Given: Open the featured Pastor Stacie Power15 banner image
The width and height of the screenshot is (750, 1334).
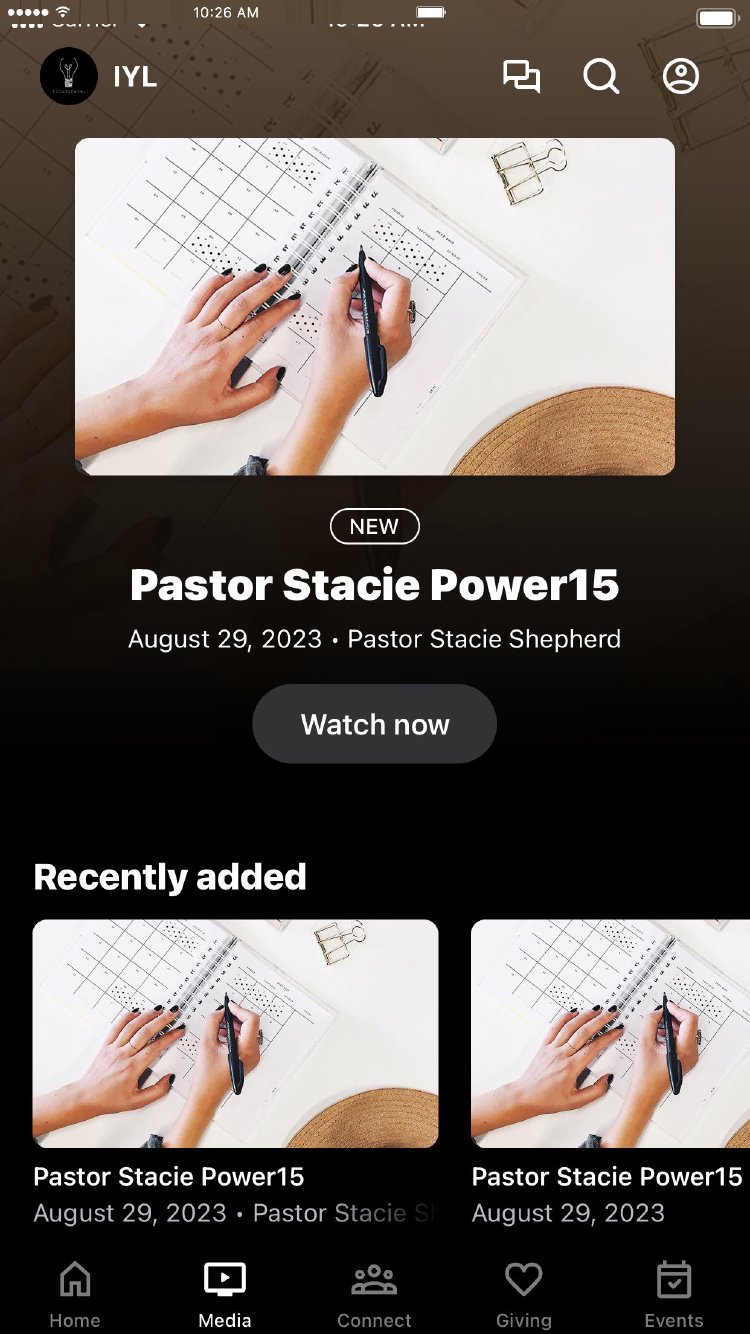Looking at the screenshot, I should tap(375, 306).
